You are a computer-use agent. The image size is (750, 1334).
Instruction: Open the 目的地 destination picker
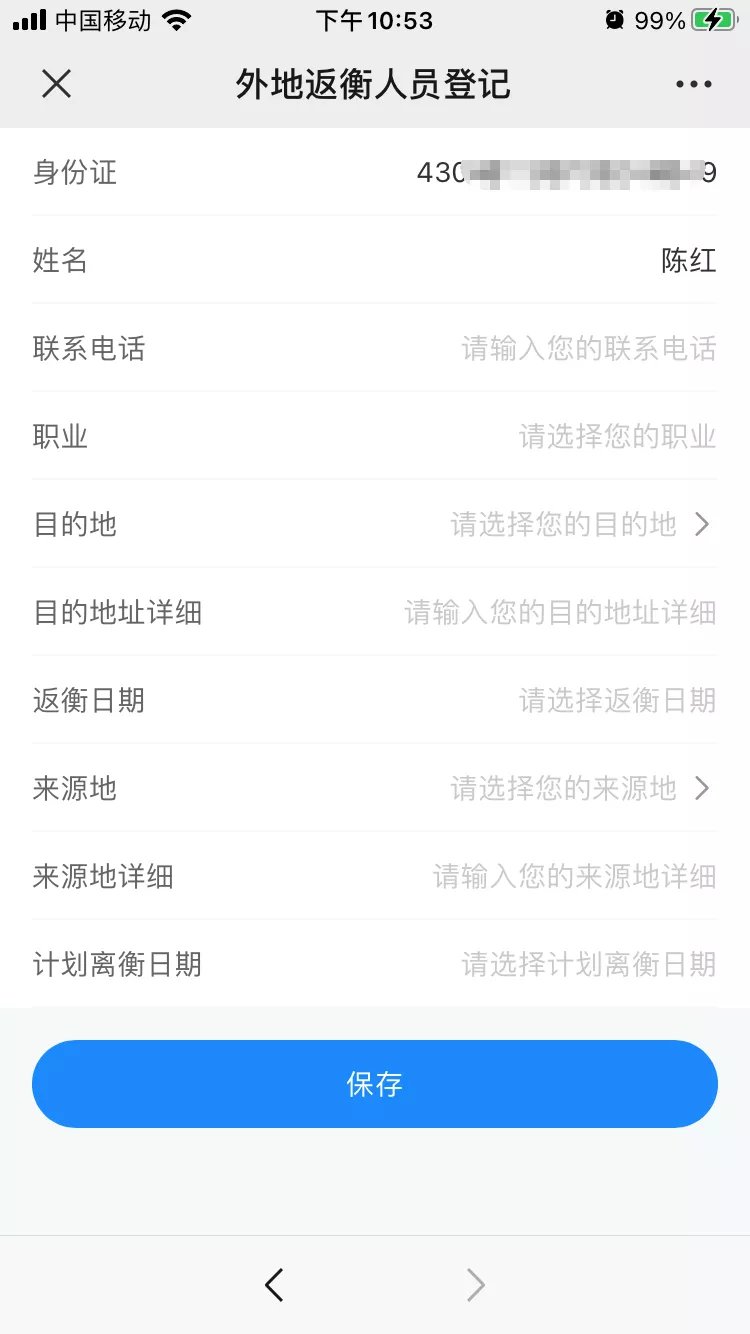(x=580, y=525)
